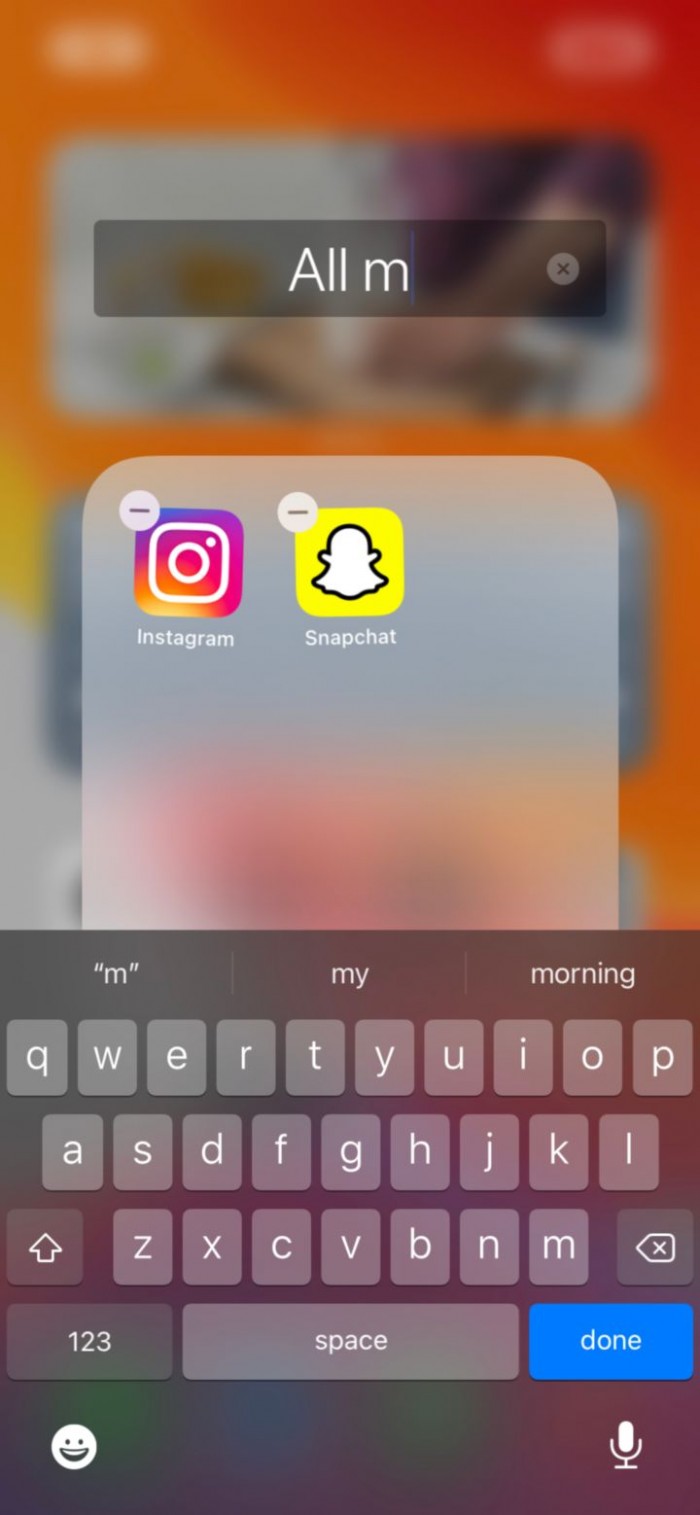This screenshot has width=700, height=1515.
Task: Tap the shift key
Action: pyautogui.click(x=45, y=1247)
